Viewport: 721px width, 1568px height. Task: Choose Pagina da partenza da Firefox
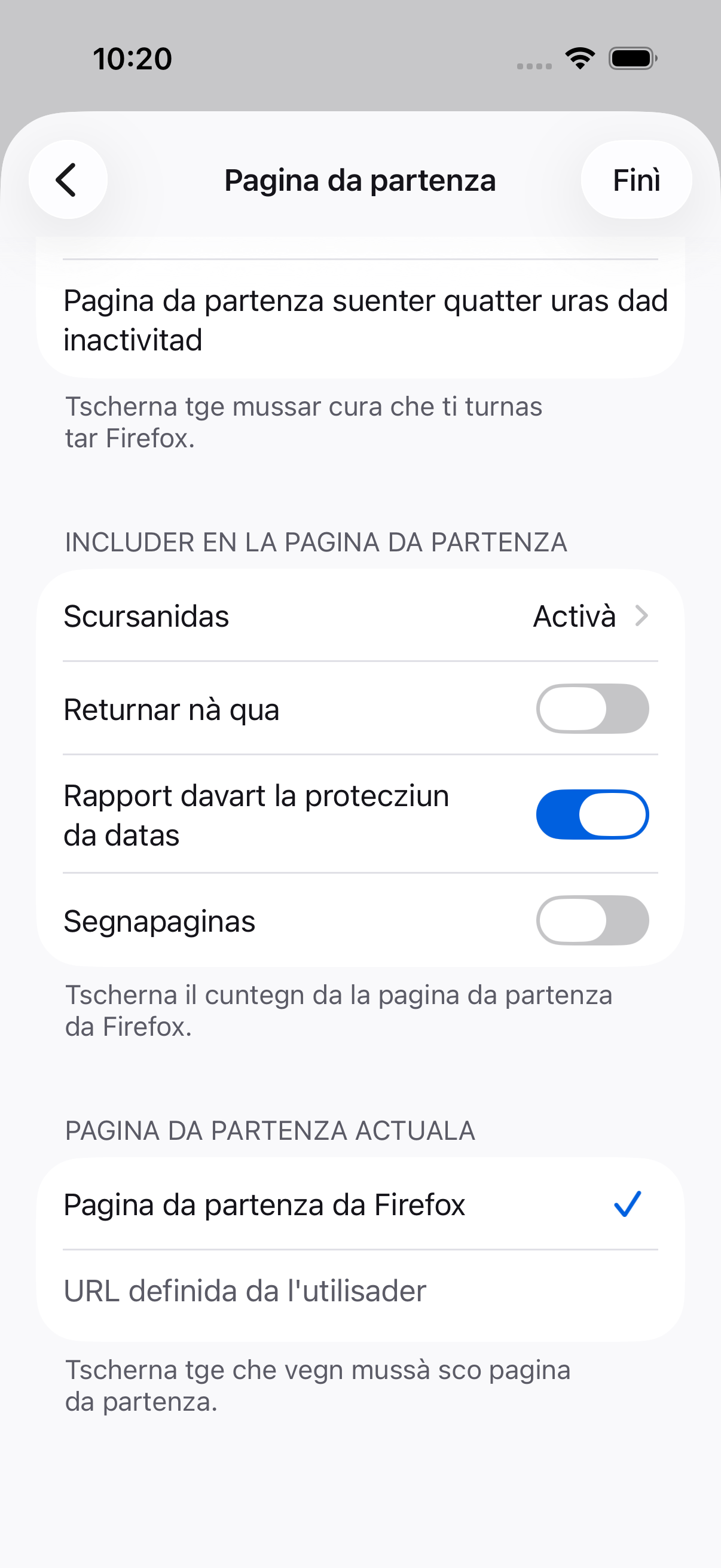click(x=360, y=1204)
